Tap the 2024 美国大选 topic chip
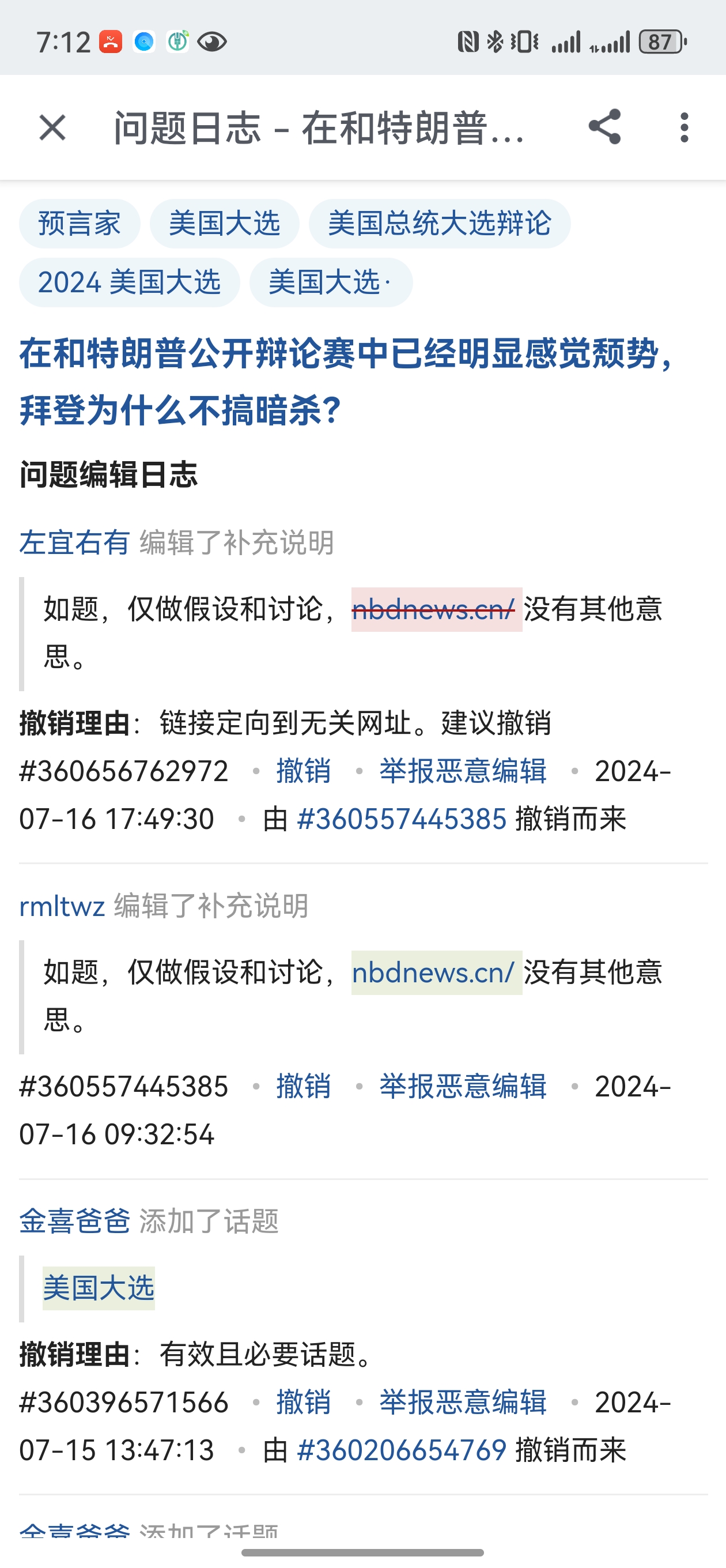Image resolution: width=726 pixels, height=1568 pixels. pyautogui.click(x=129, y=282)
